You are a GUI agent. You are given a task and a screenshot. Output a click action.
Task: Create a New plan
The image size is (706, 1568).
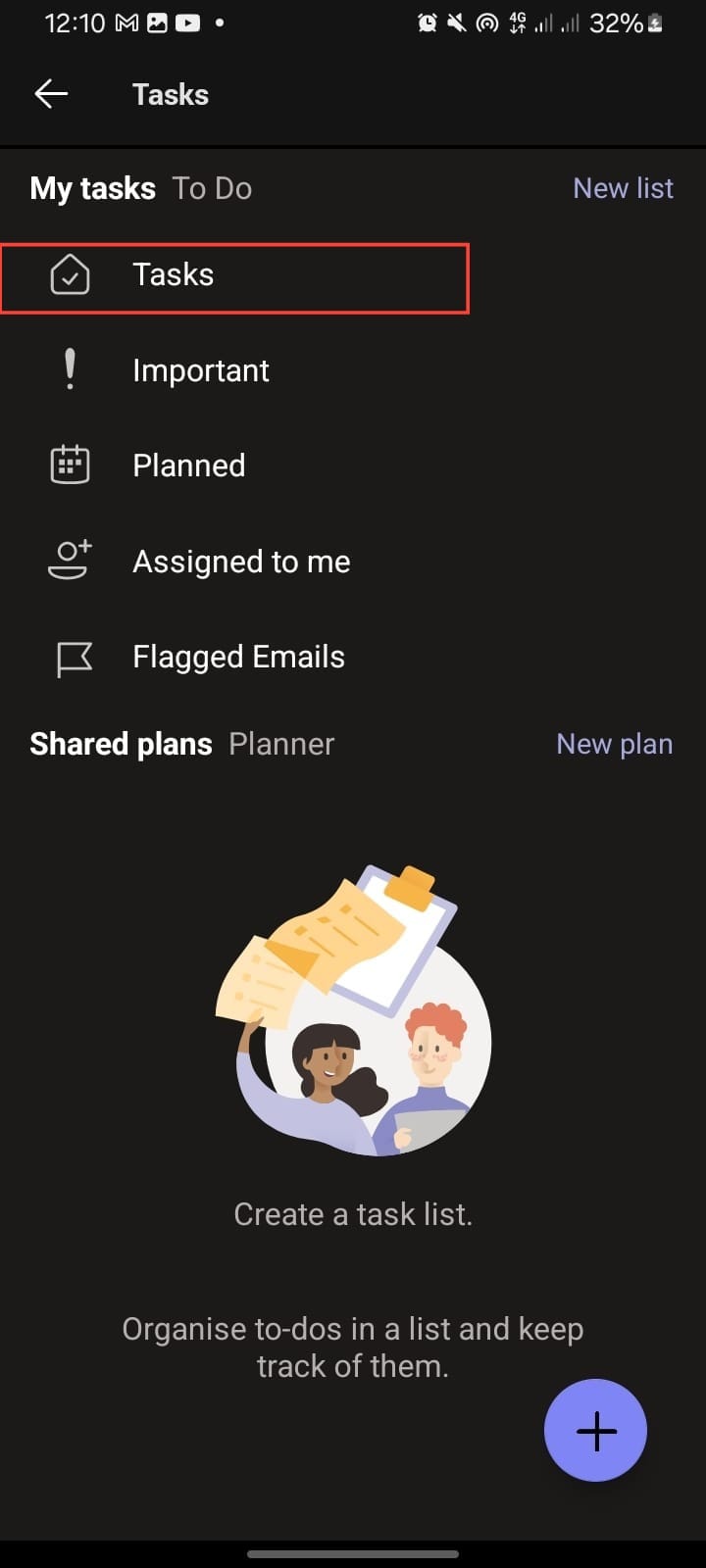(614, 744)
